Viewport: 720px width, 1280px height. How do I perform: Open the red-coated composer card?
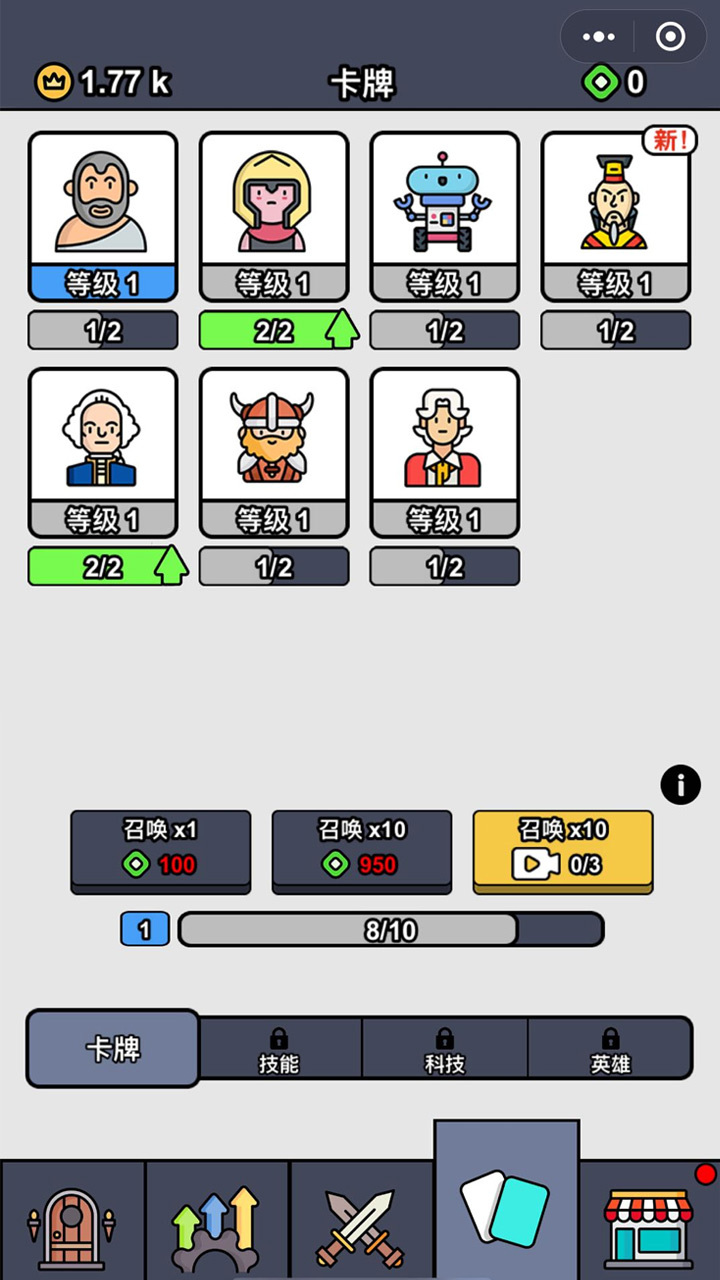click(x=445, y=451)
